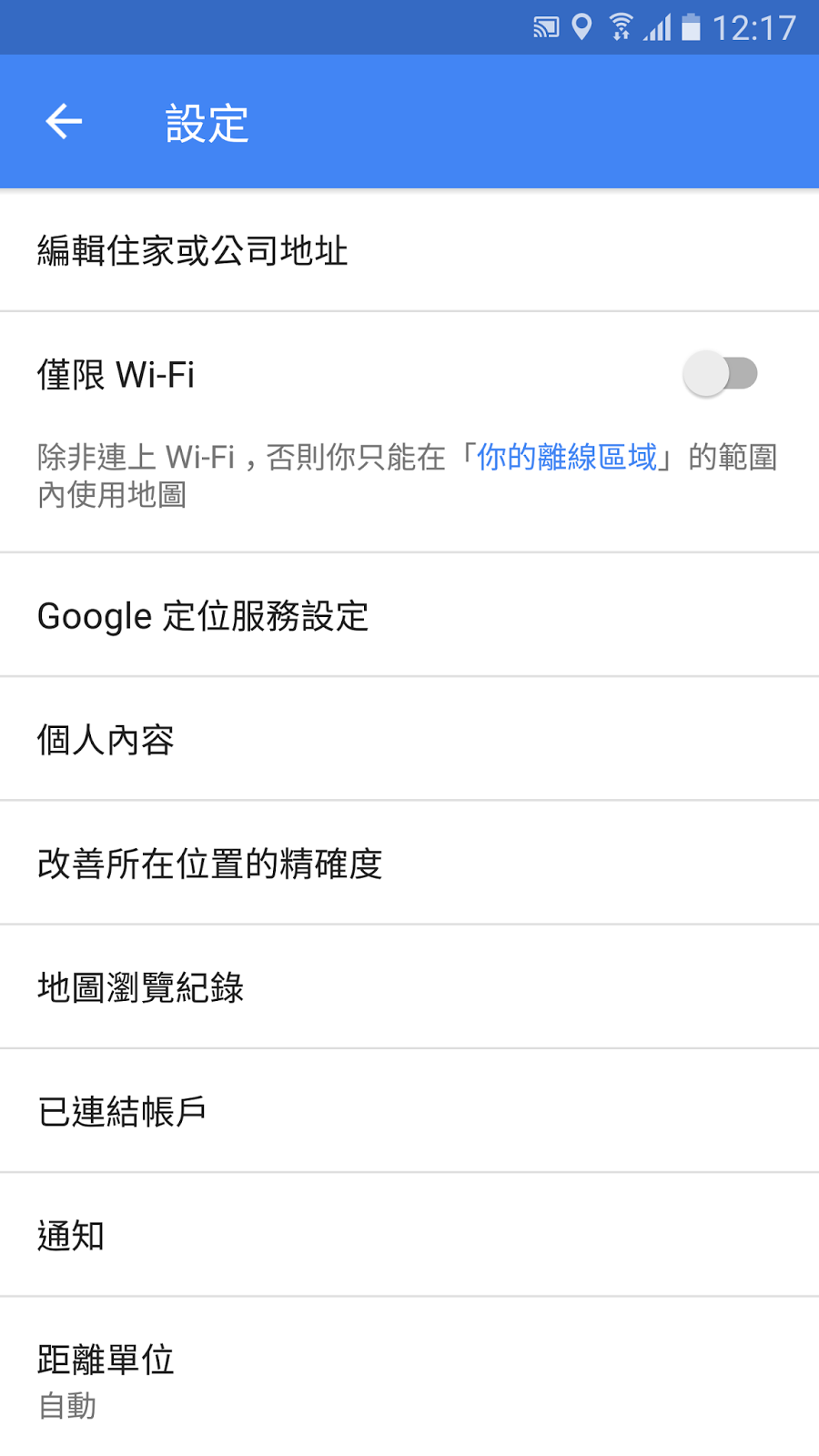Enable the 僅限 Wi-Fi switch

coord(721,374)
